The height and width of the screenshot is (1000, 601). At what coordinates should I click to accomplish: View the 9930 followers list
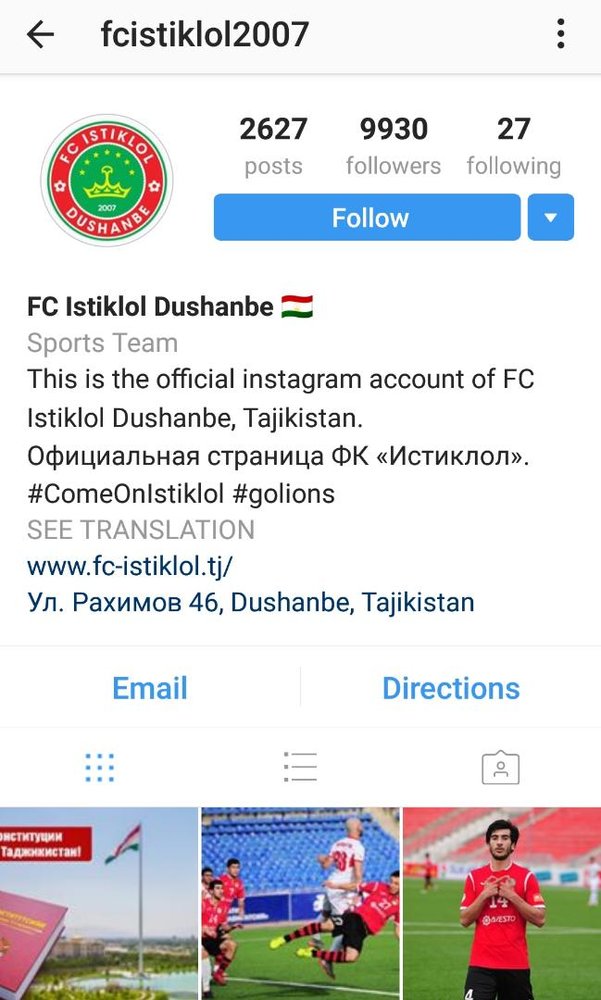(x=393, y=146)
